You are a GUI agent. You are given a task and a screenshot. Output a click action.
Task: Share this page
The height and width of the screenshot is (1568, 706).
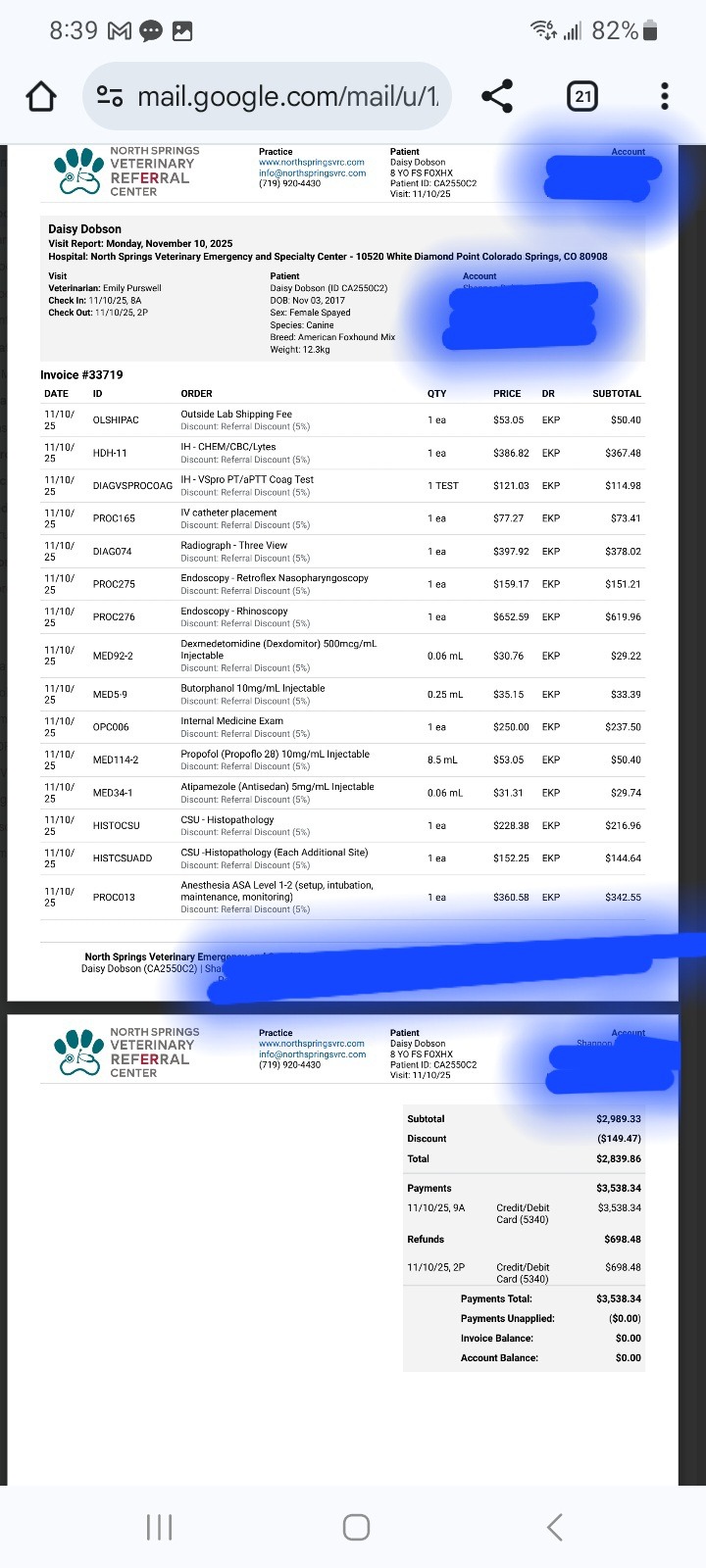pyautogui.click(x=497, y=96)
